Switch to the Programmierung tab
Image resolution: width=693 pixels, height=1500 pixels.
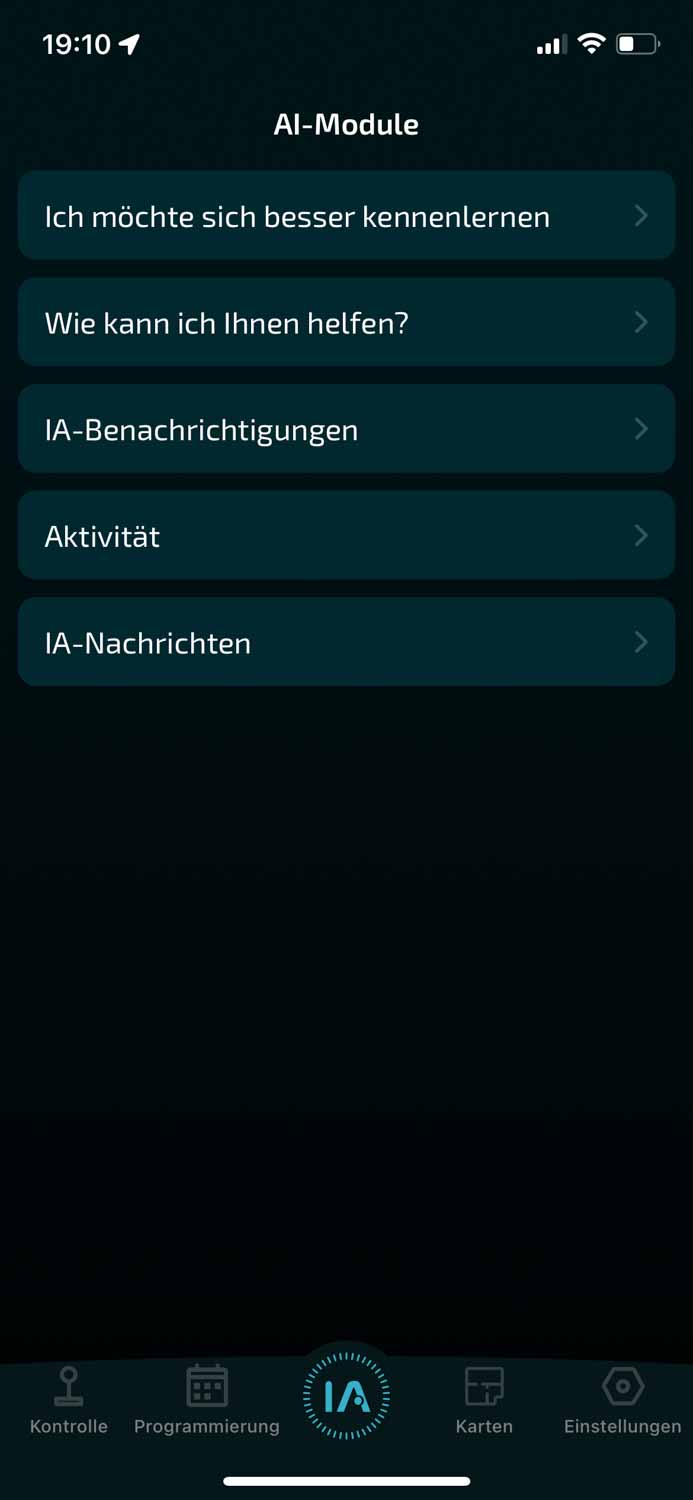pos(207,1400)
